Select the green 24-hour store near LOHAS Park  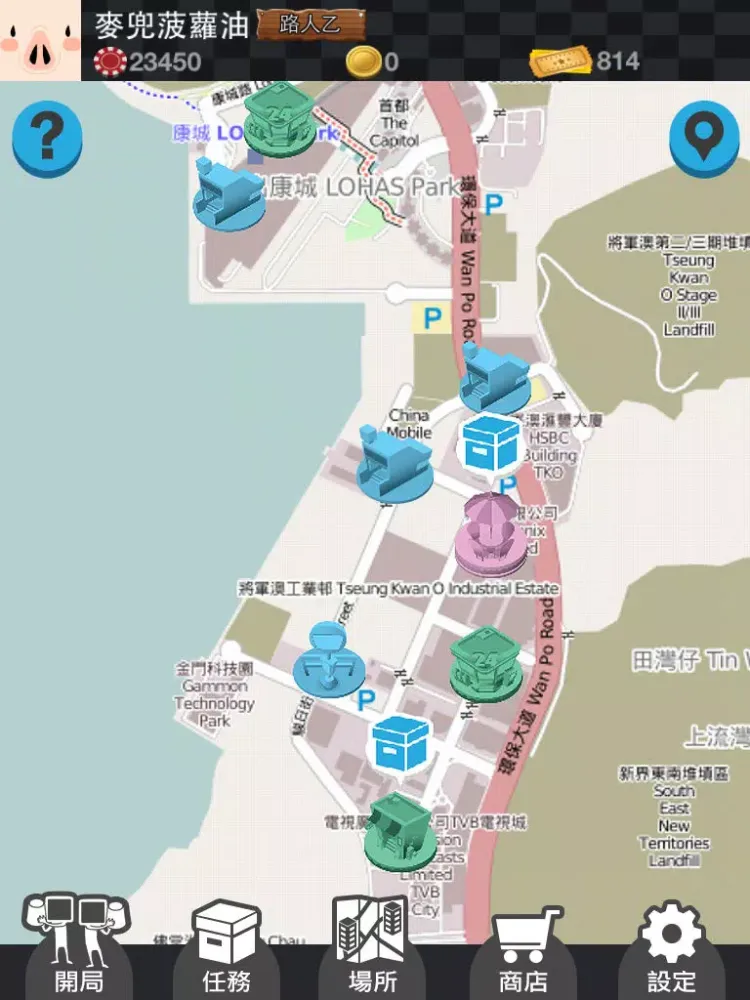pyautogui.click(x=278, y=125)
